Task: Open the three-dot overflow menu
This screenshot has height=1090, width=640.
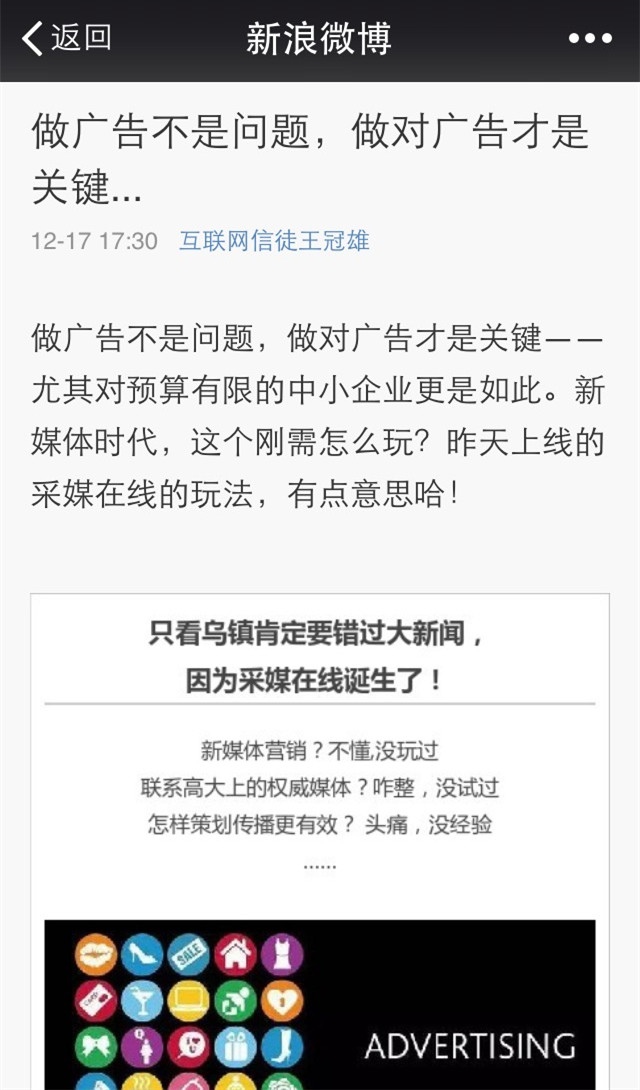Action: (591, 39)
